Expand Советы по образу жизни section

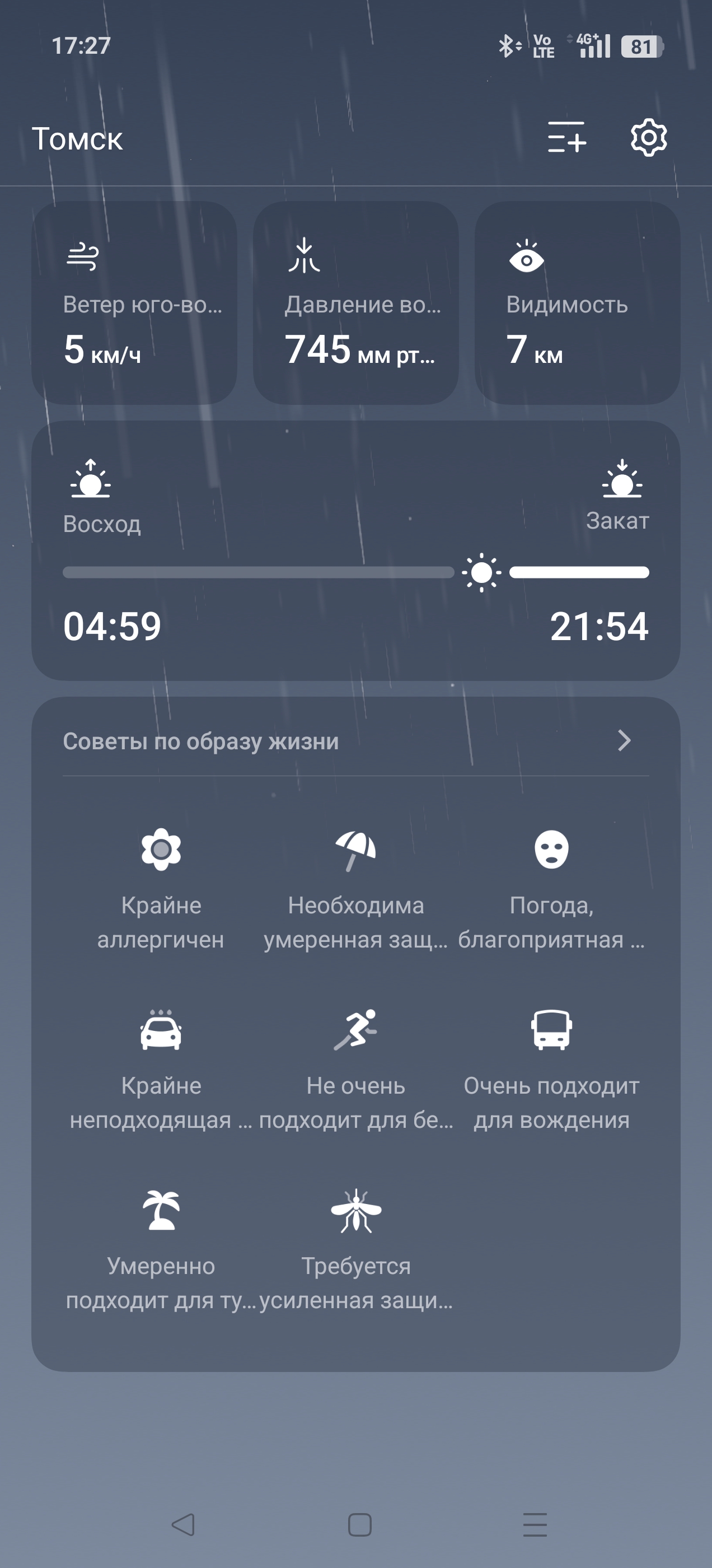click(355, 741)
